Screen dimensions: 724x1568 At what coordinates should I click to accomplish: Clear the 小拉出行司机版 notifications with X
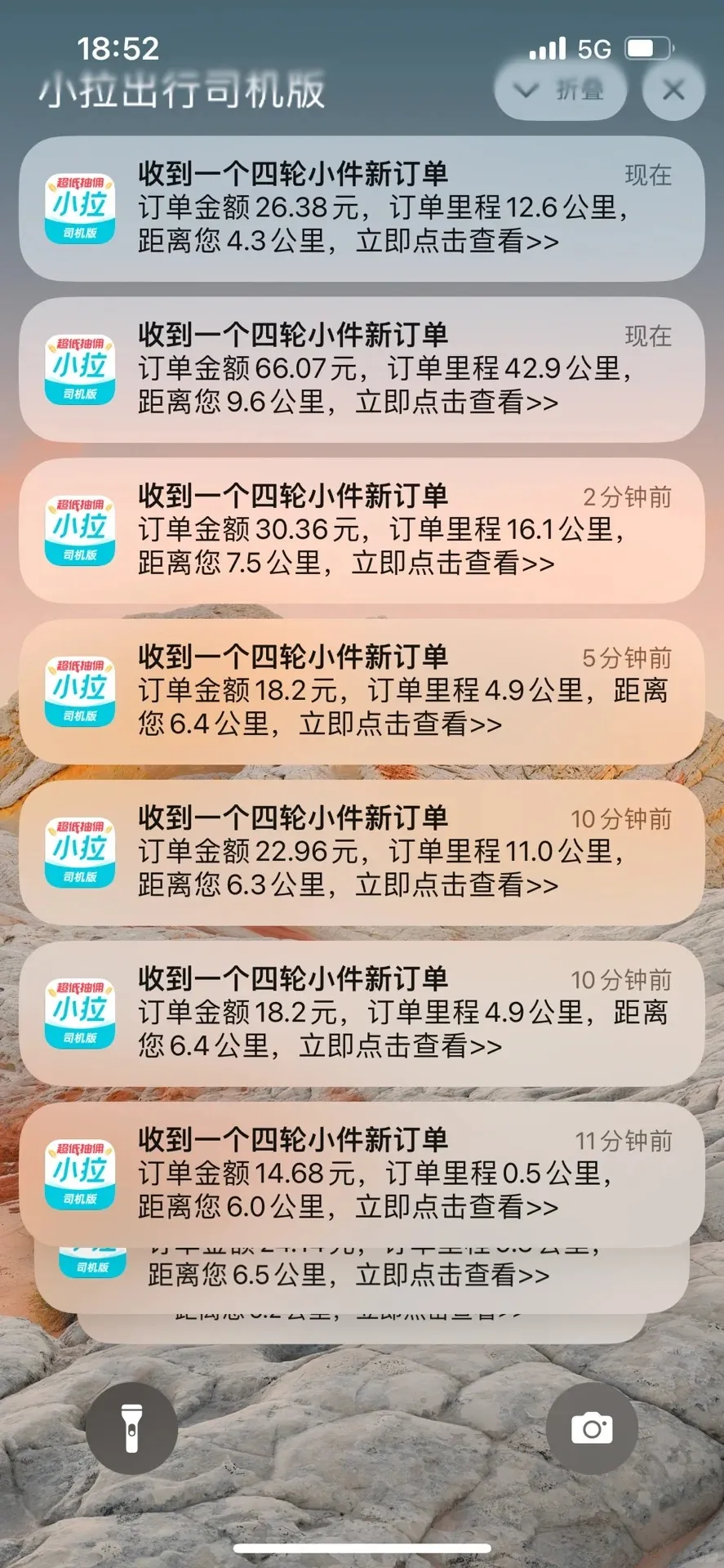pyautogui.click(x=673, y=91)
